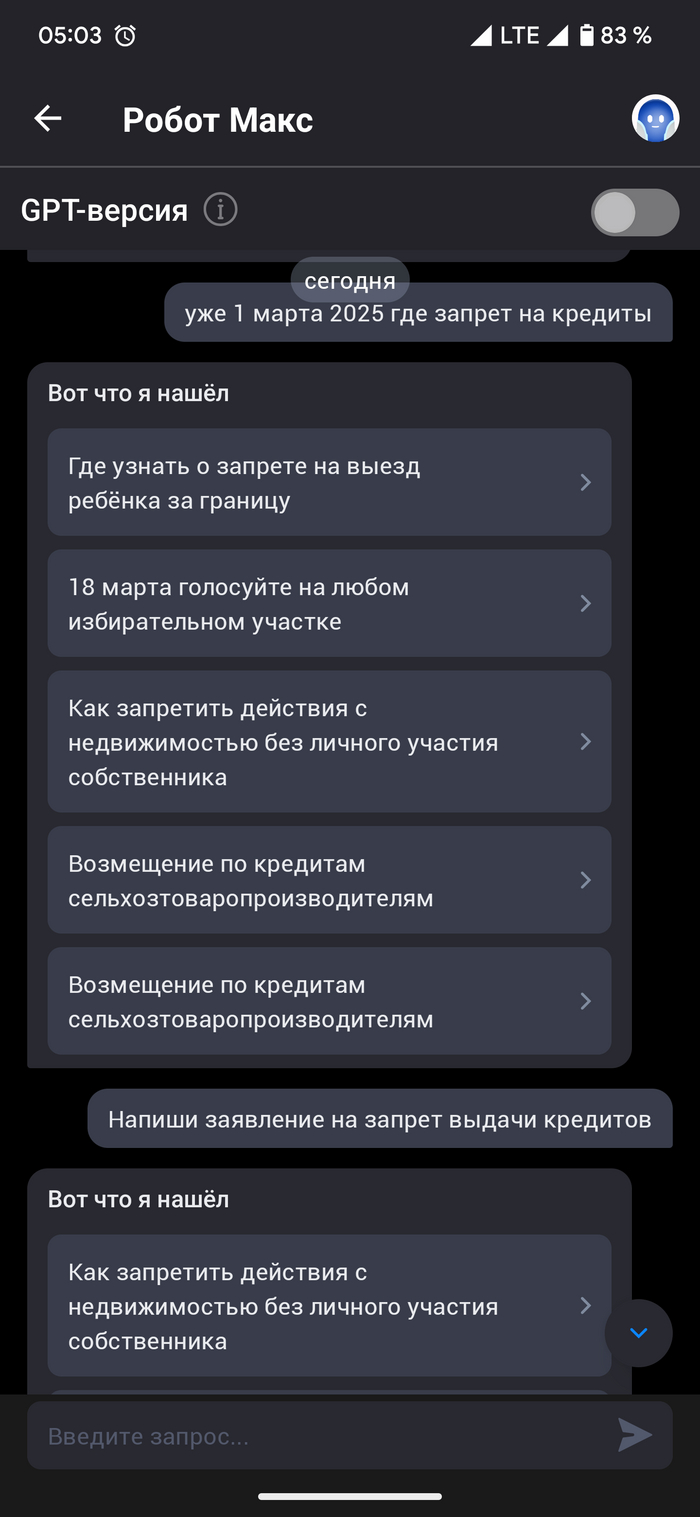Focus the 'Введите запрос...' input field

coord(320,1437)
